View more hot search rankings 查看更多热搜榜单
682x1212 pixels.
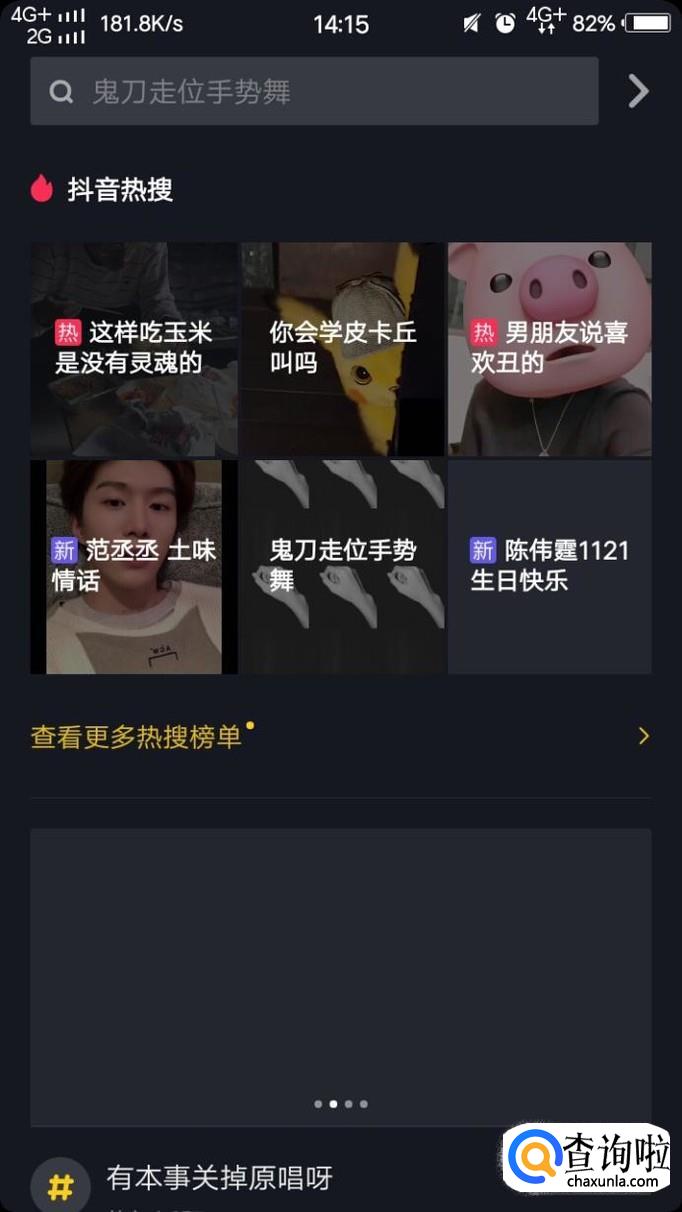pos(340,737)
